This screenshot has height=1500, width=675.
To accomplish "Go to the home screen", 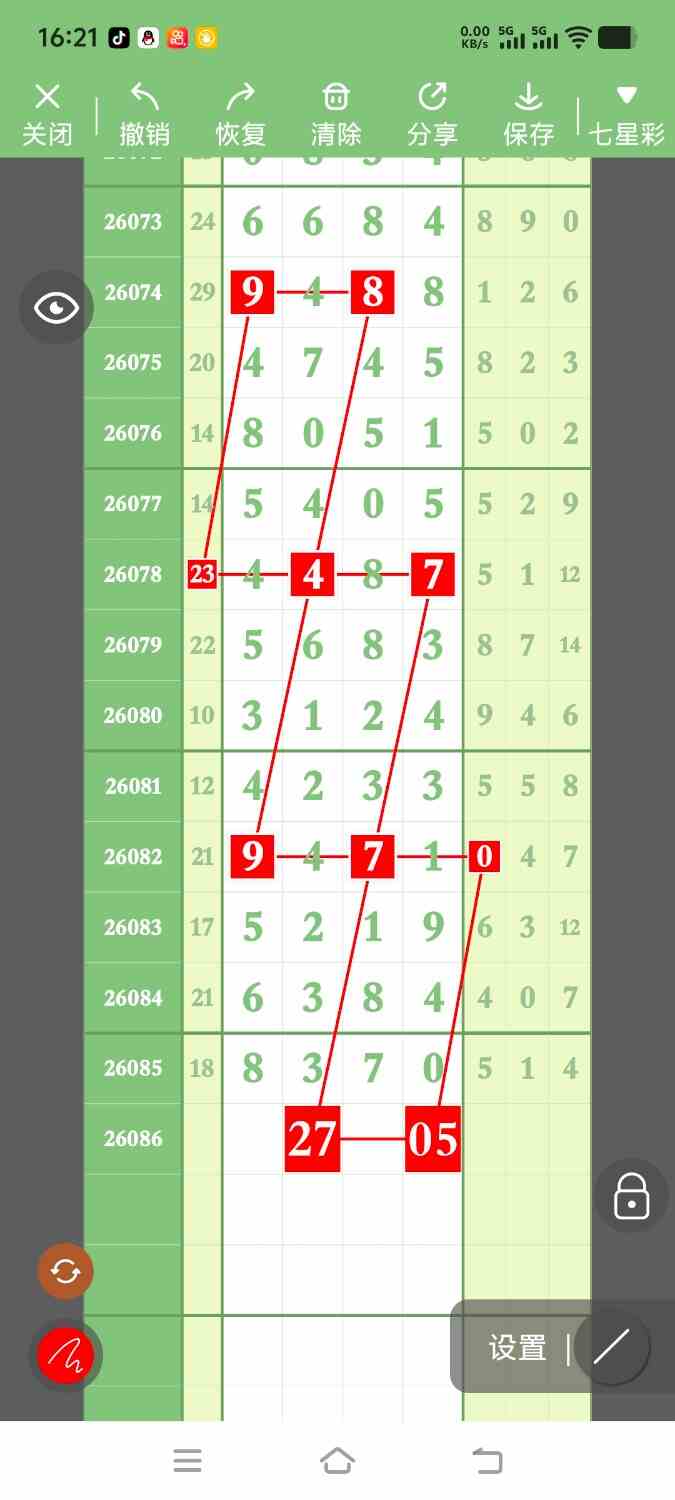I will [337, 1461].
